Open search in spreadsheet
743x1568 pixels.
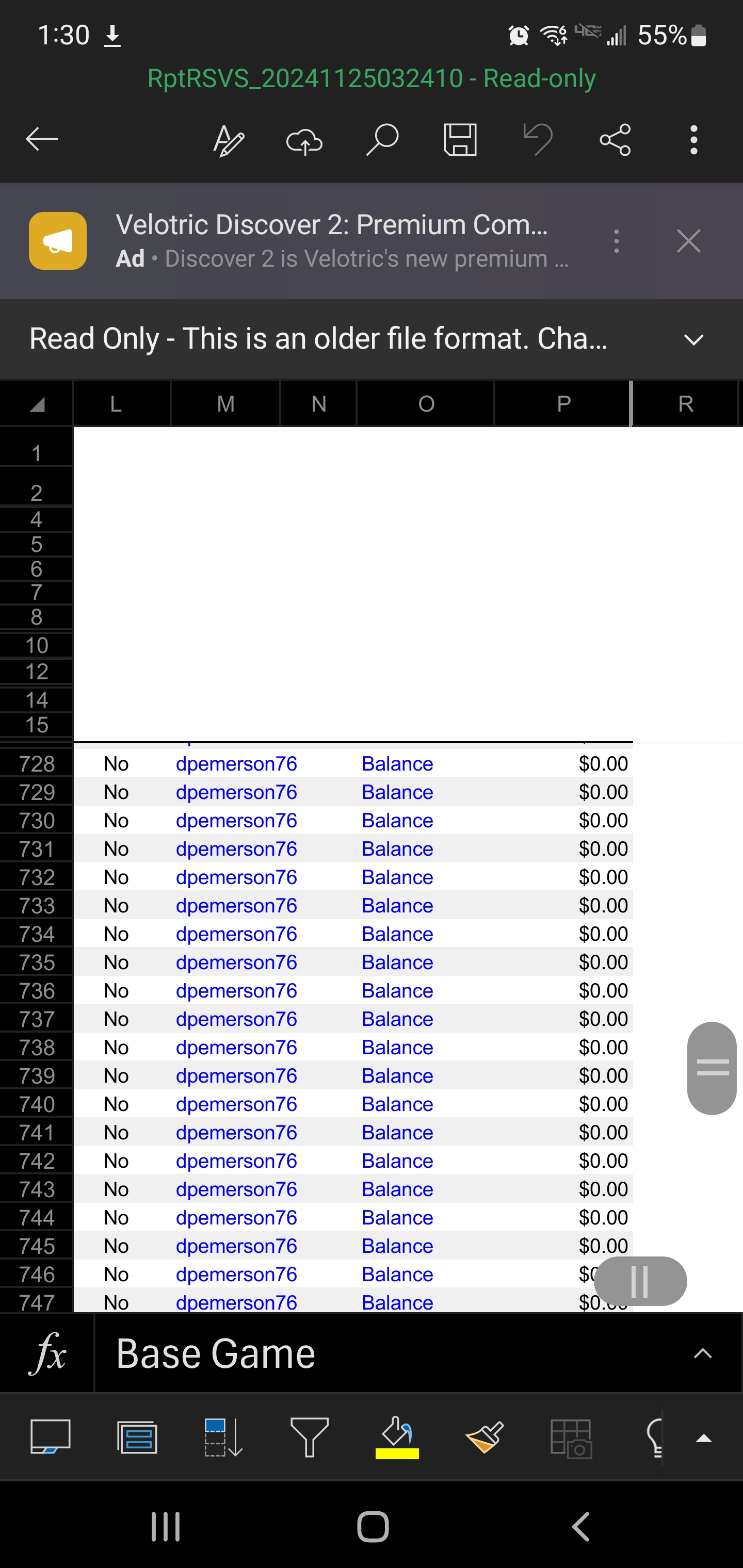382,140
